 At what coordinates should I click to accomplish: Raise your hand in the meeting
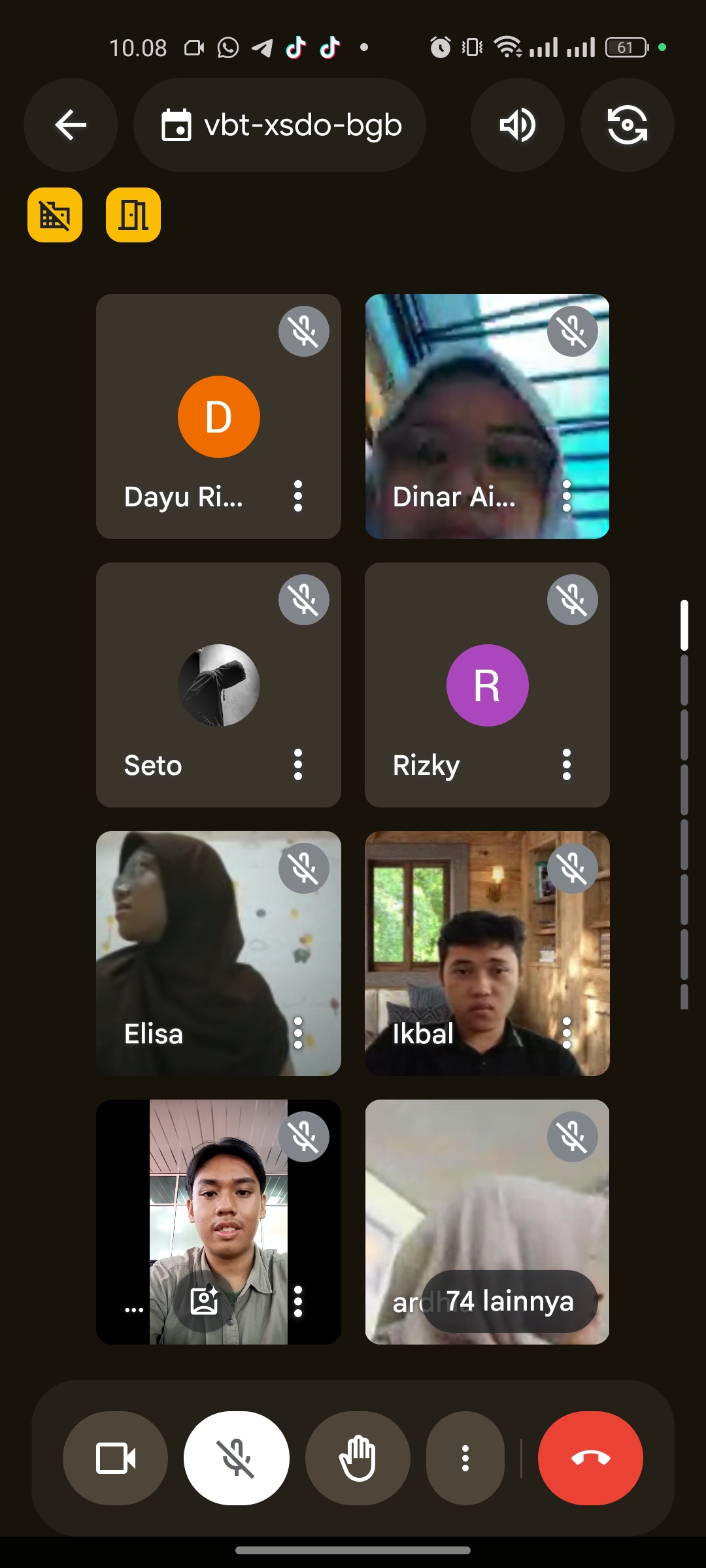[357, 1458]
